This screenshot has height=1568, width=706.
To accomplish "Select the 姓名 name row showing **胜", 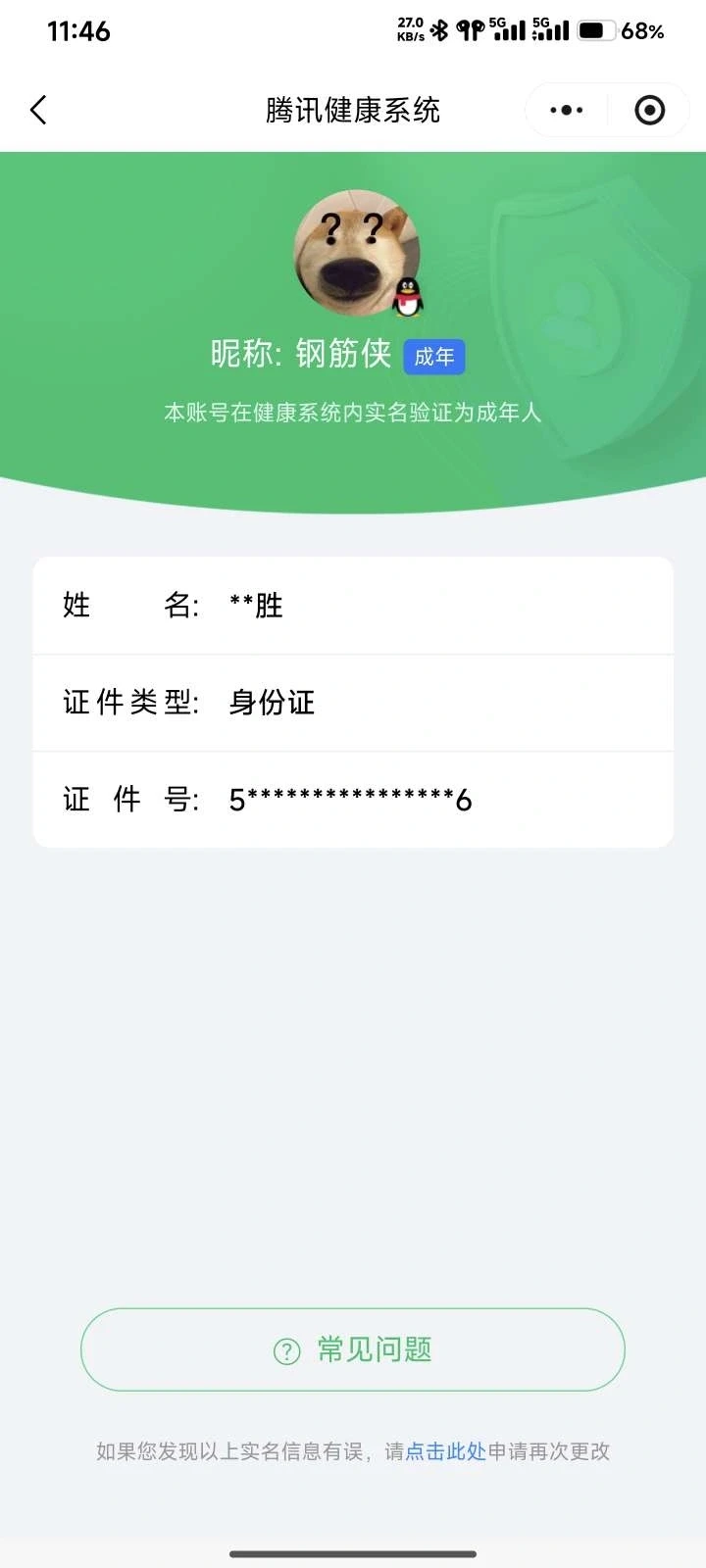I will (353, 605).
